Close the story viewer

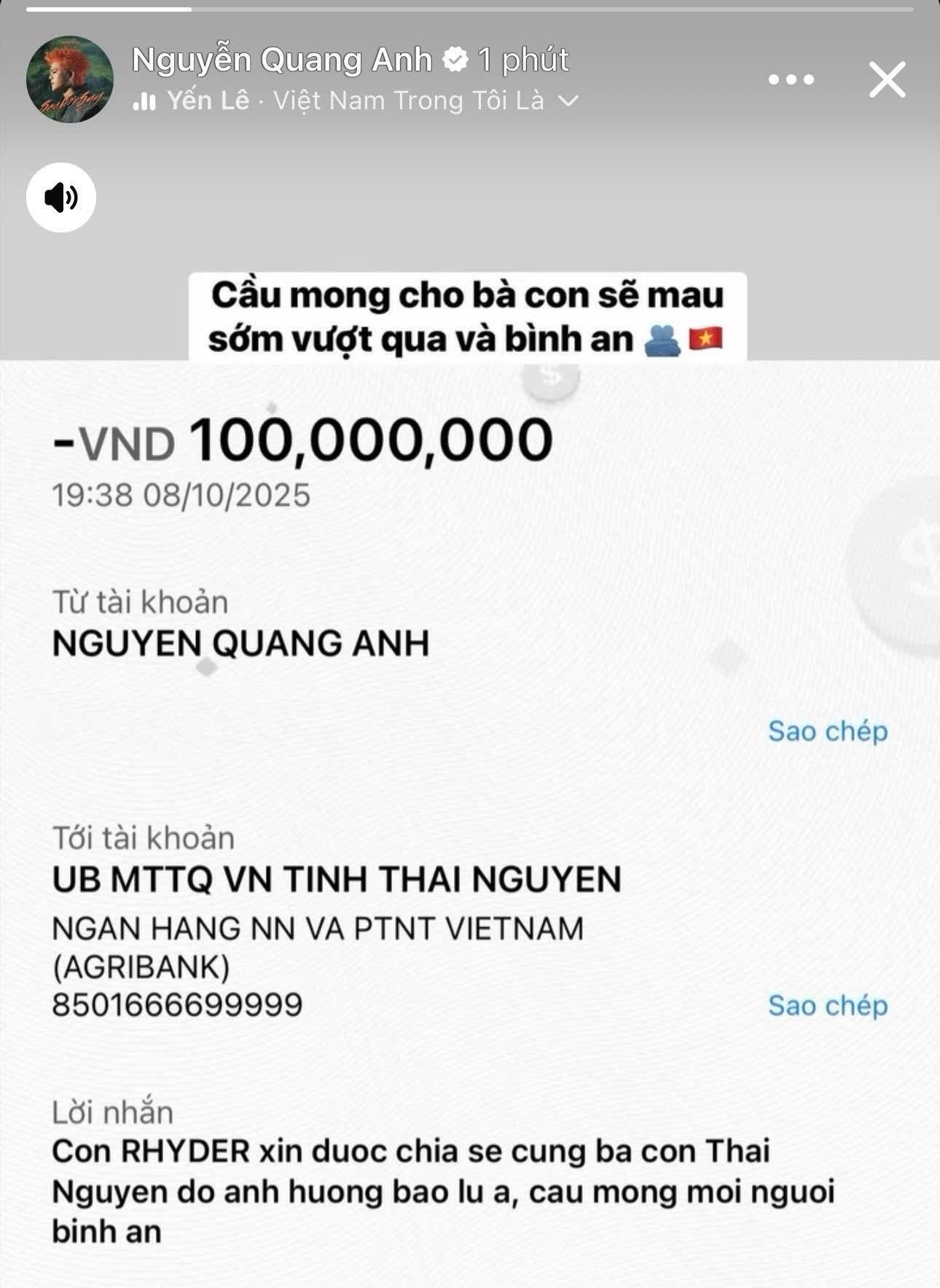pos(887,79)
